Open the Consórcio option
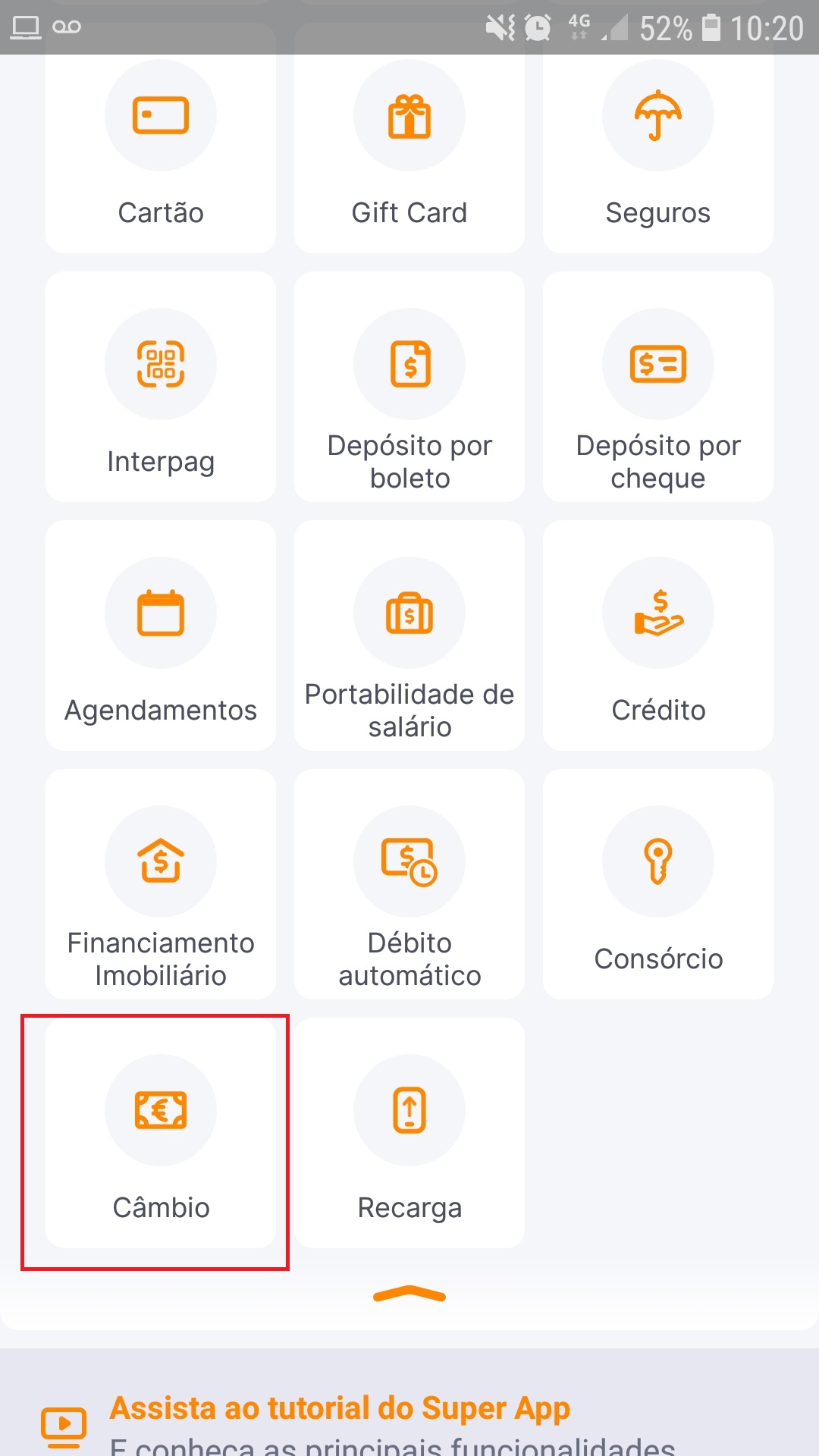The height and width of the screenshot is (1456, 819). tap(658, 884)
